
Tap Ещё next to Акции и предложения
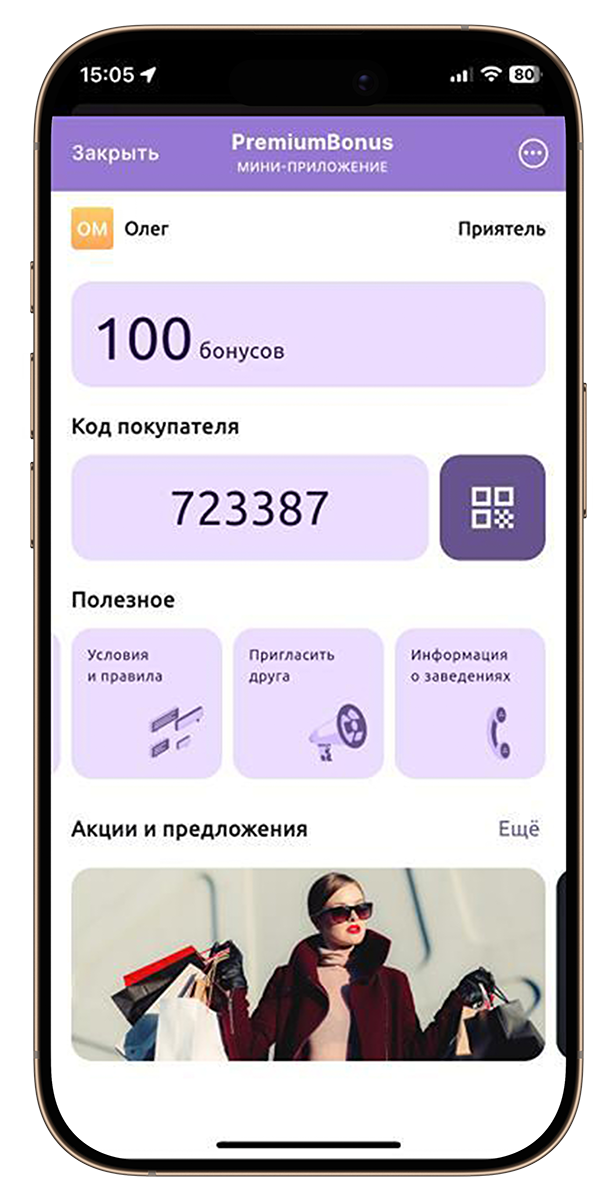[518, 829]
